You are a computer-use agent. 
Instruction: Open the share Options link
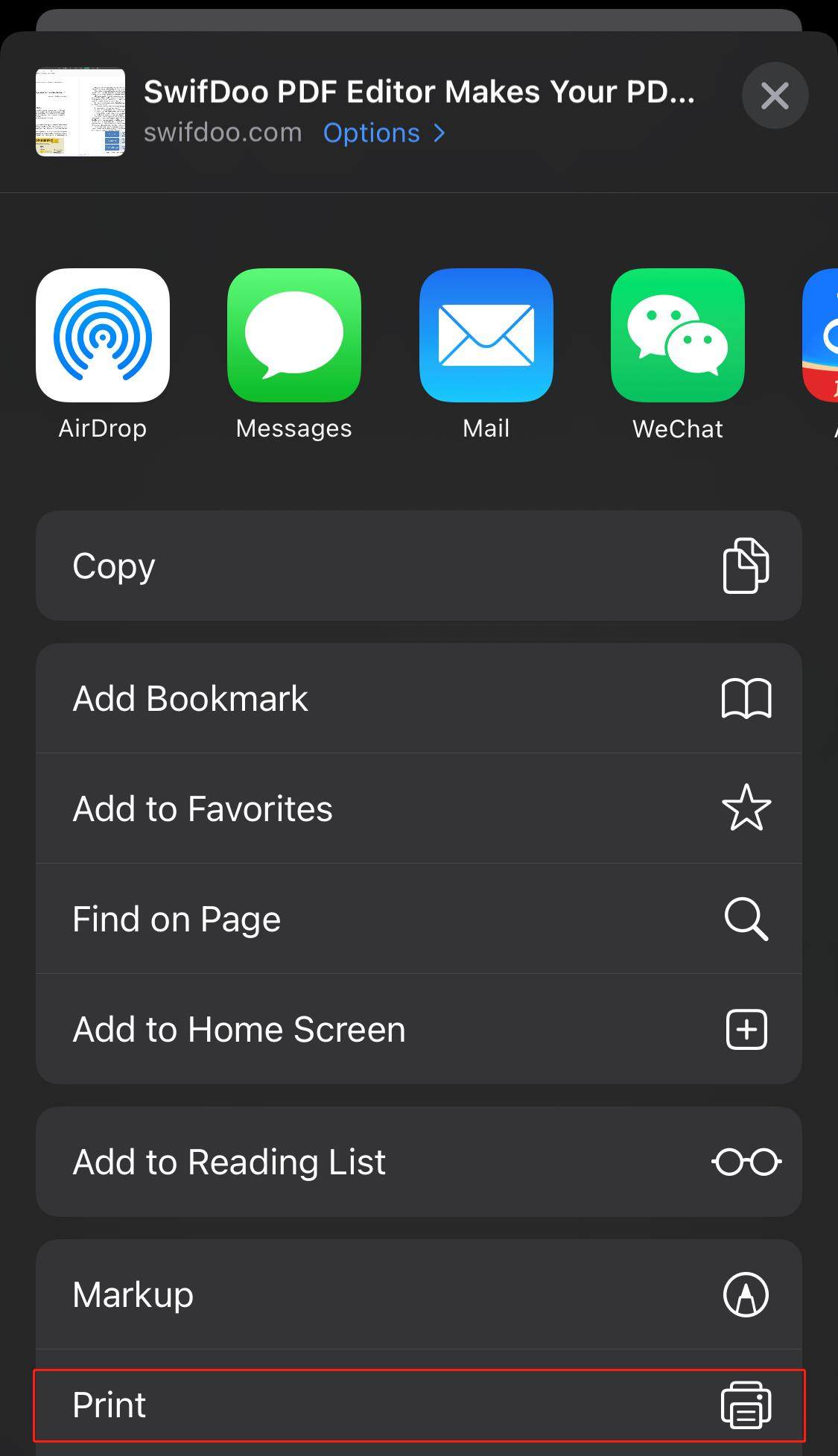[384, 133]
